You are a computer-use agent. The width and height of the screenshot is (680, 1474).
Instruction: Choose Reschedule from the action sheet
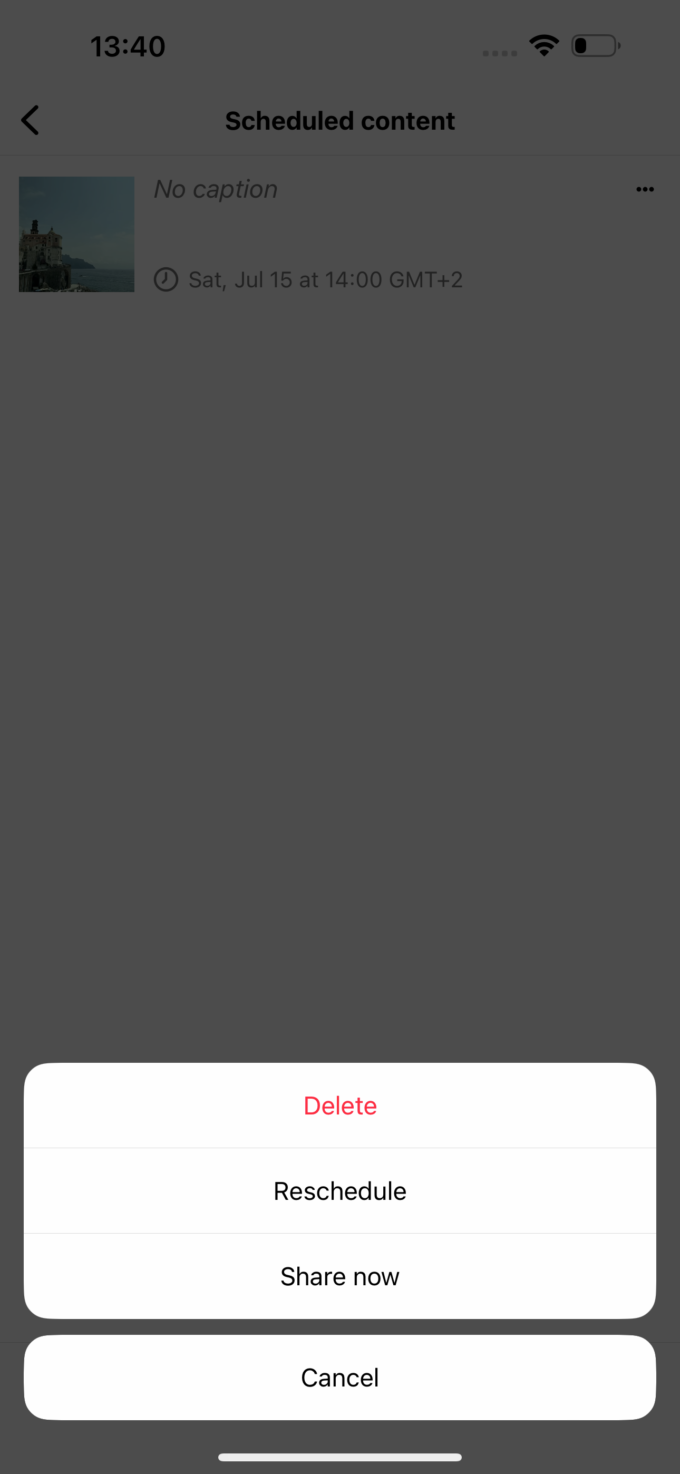[x=340, y=1191]
